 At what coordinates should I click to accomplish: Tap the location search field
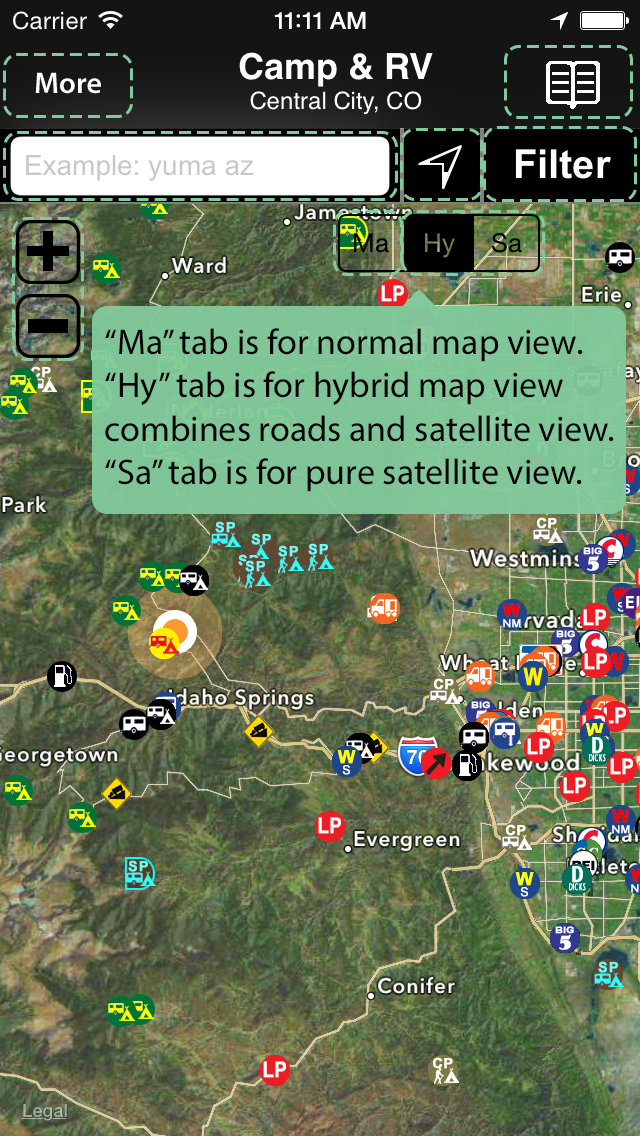[x=200, y=165]
